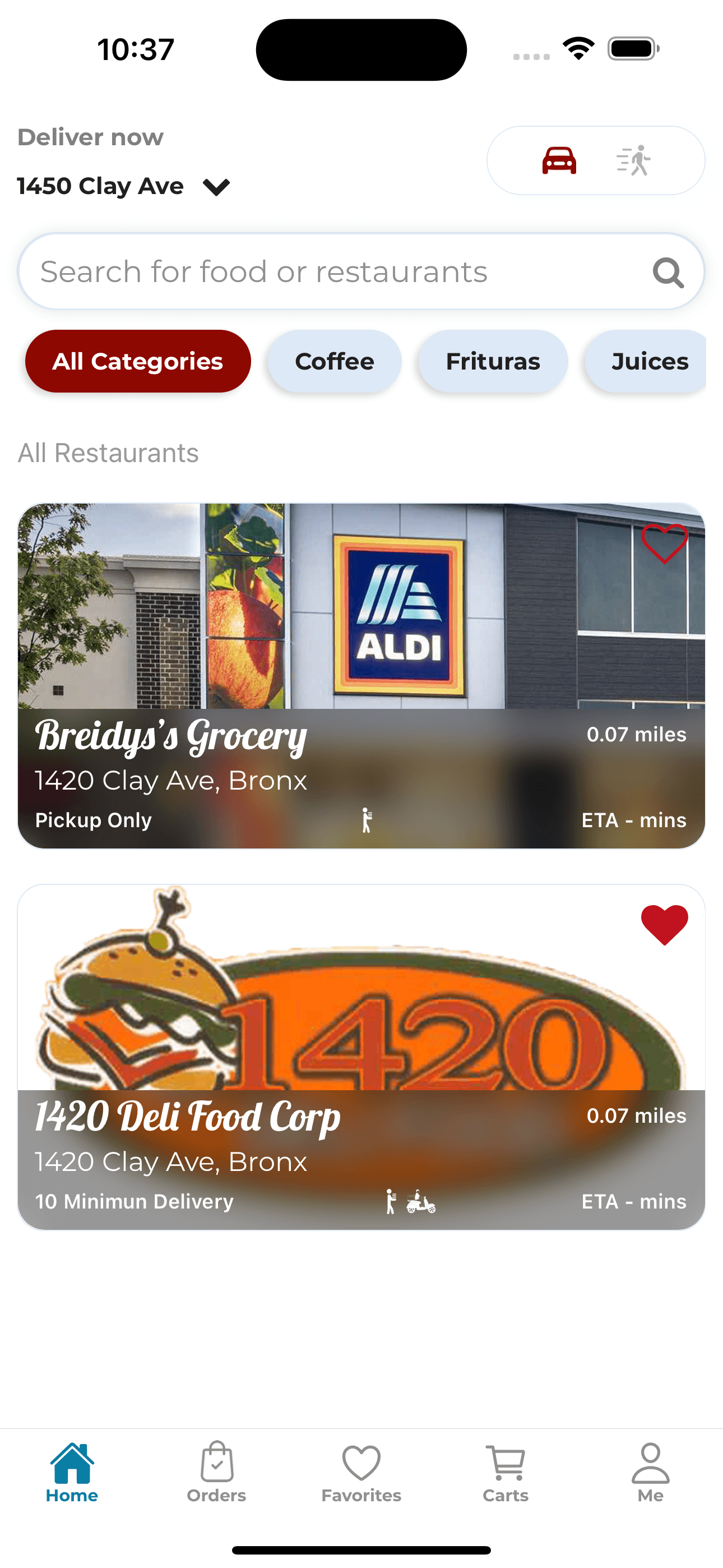View the Carts tab
This screenshot has width=723, height=1568.
click(x=506, y=1473)
